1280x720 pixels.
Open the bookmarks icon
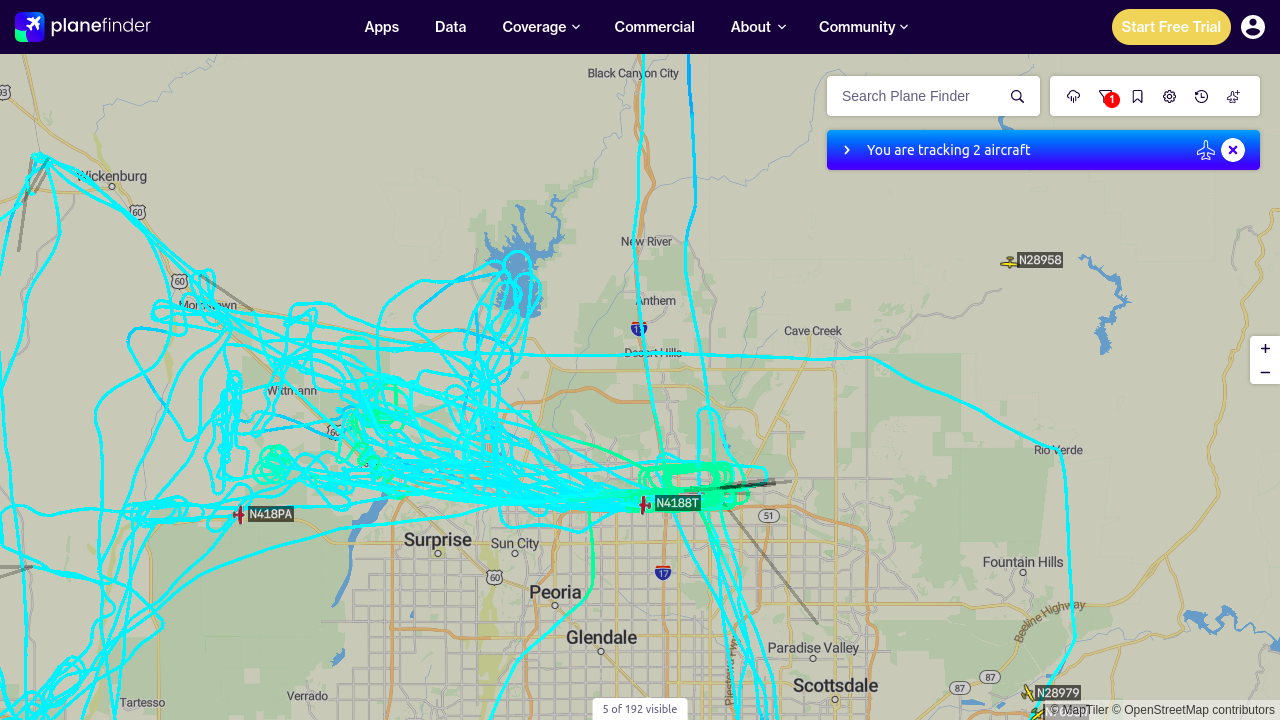[1138, 96]
